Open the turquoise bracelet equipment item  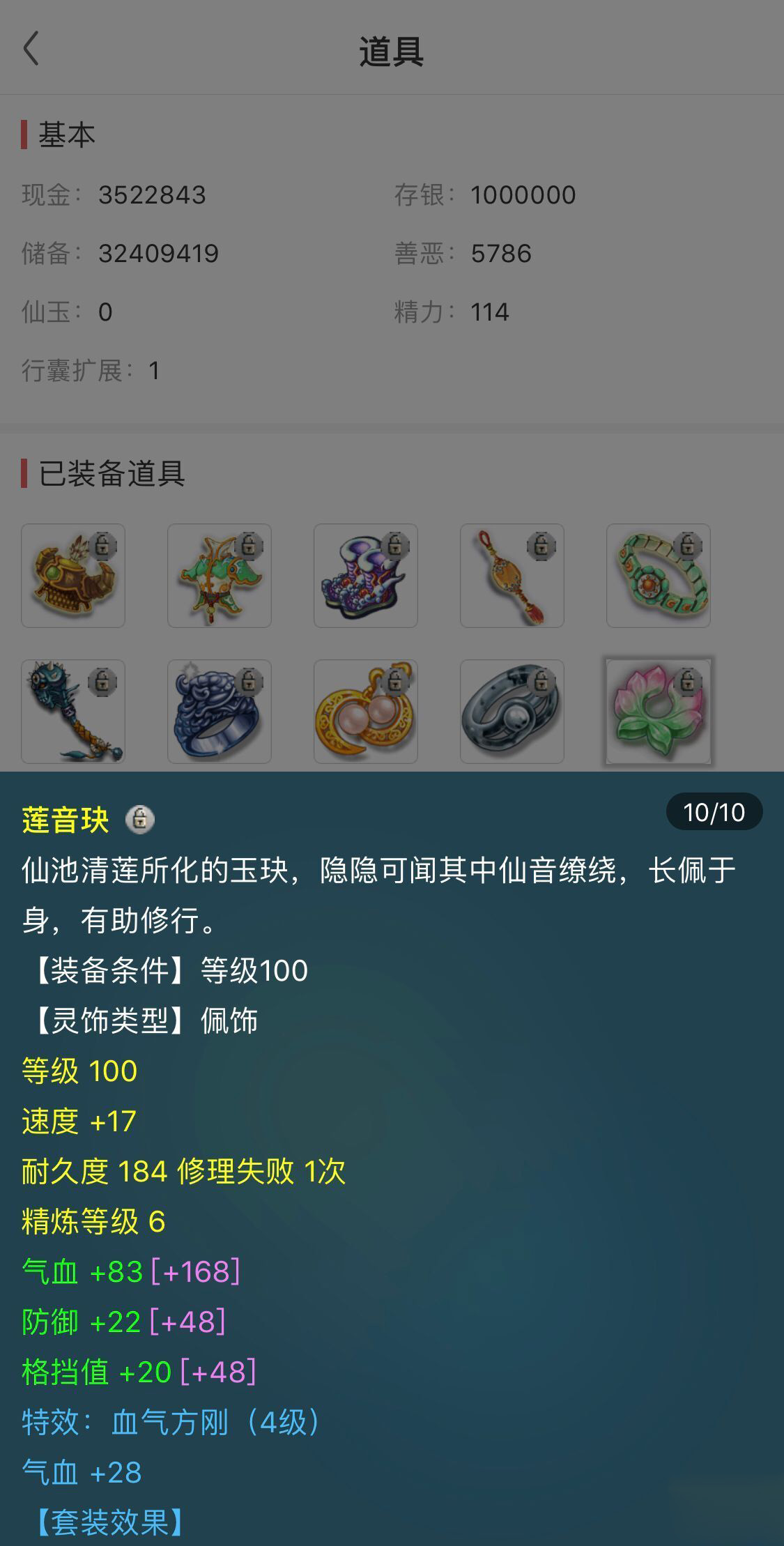pyautogui.click(x=659, y=576)
